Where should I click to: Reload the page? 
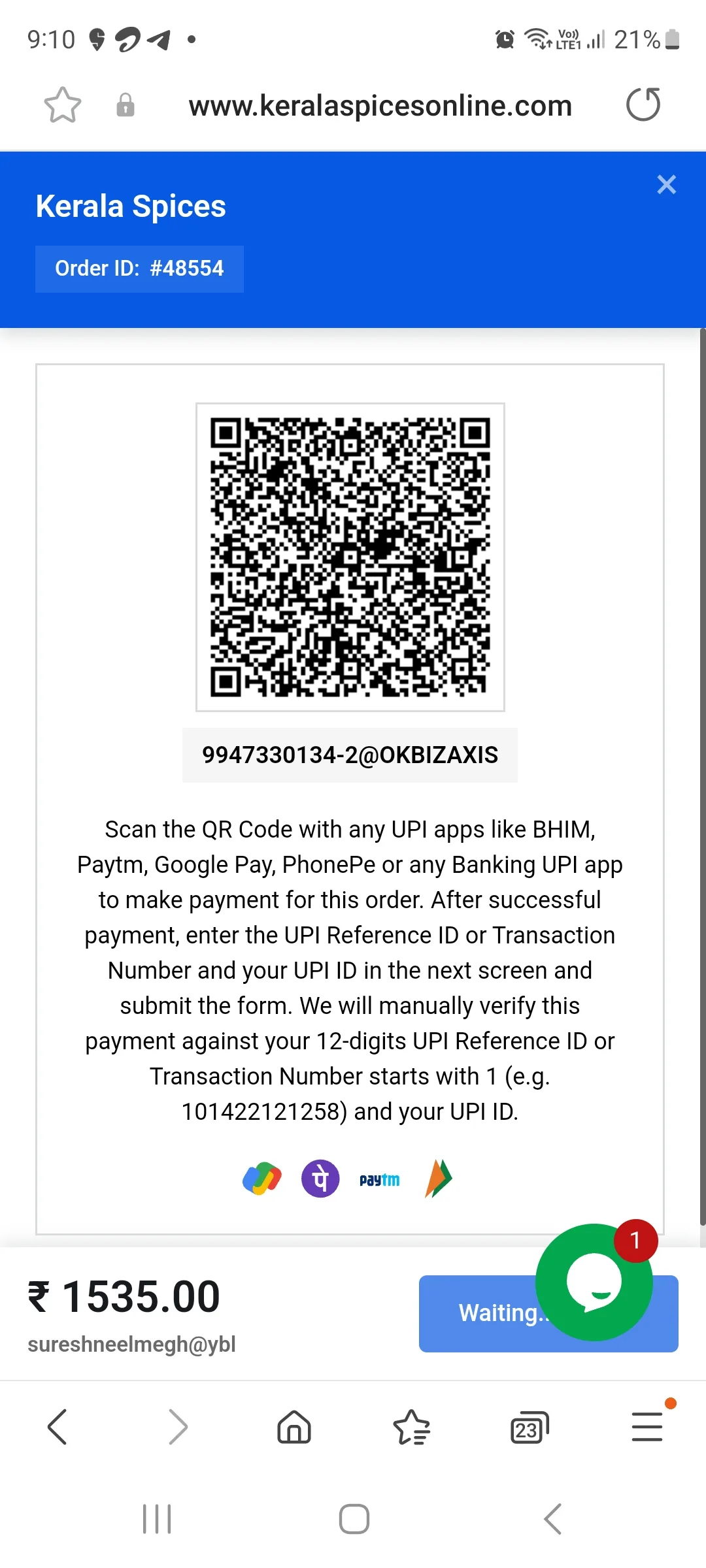pyautogui.click(x=643, y=105)
